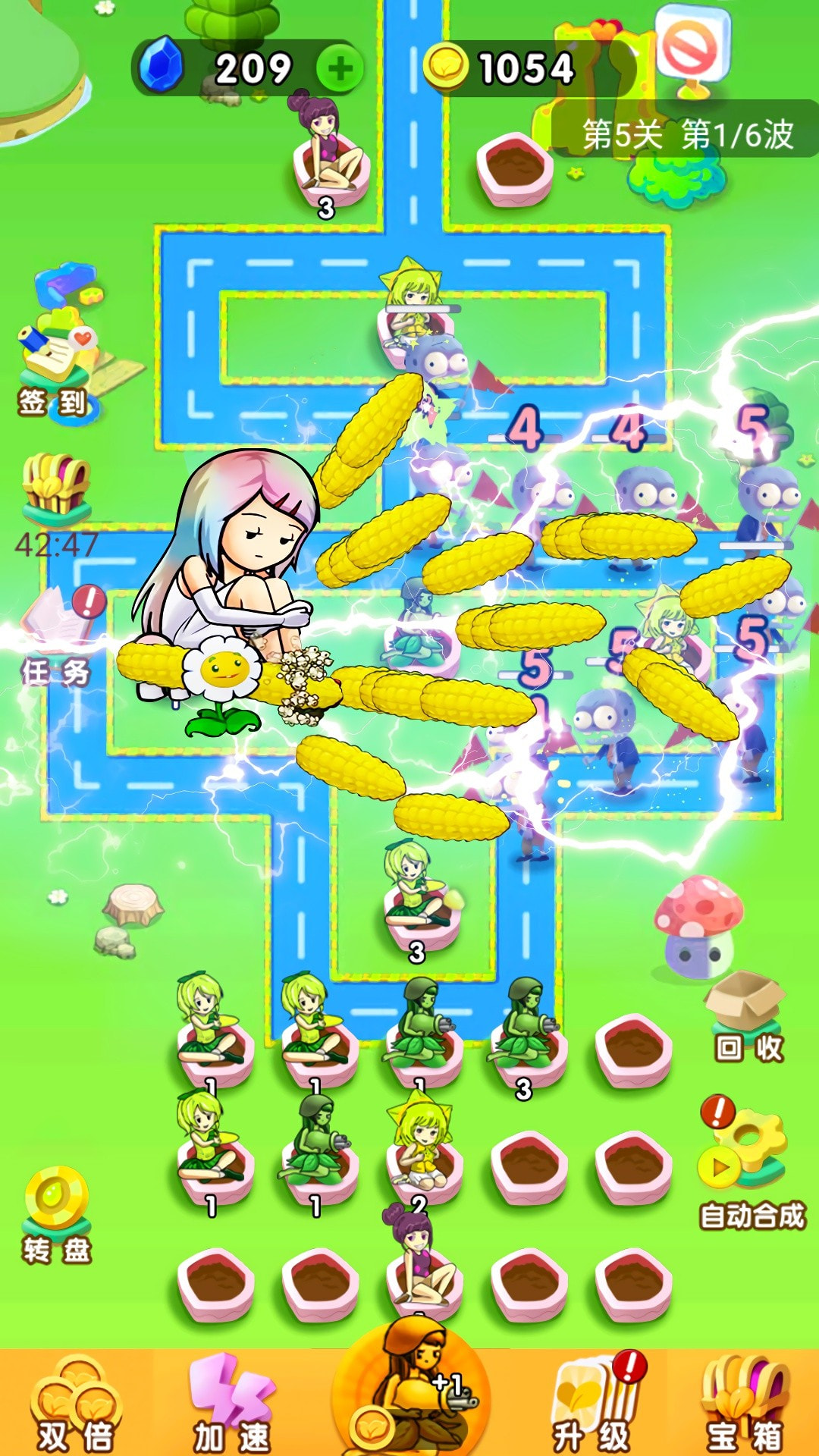Open the 宝箱 treasure chest
Viewport: 819px width, 1456px height.
745,1403
